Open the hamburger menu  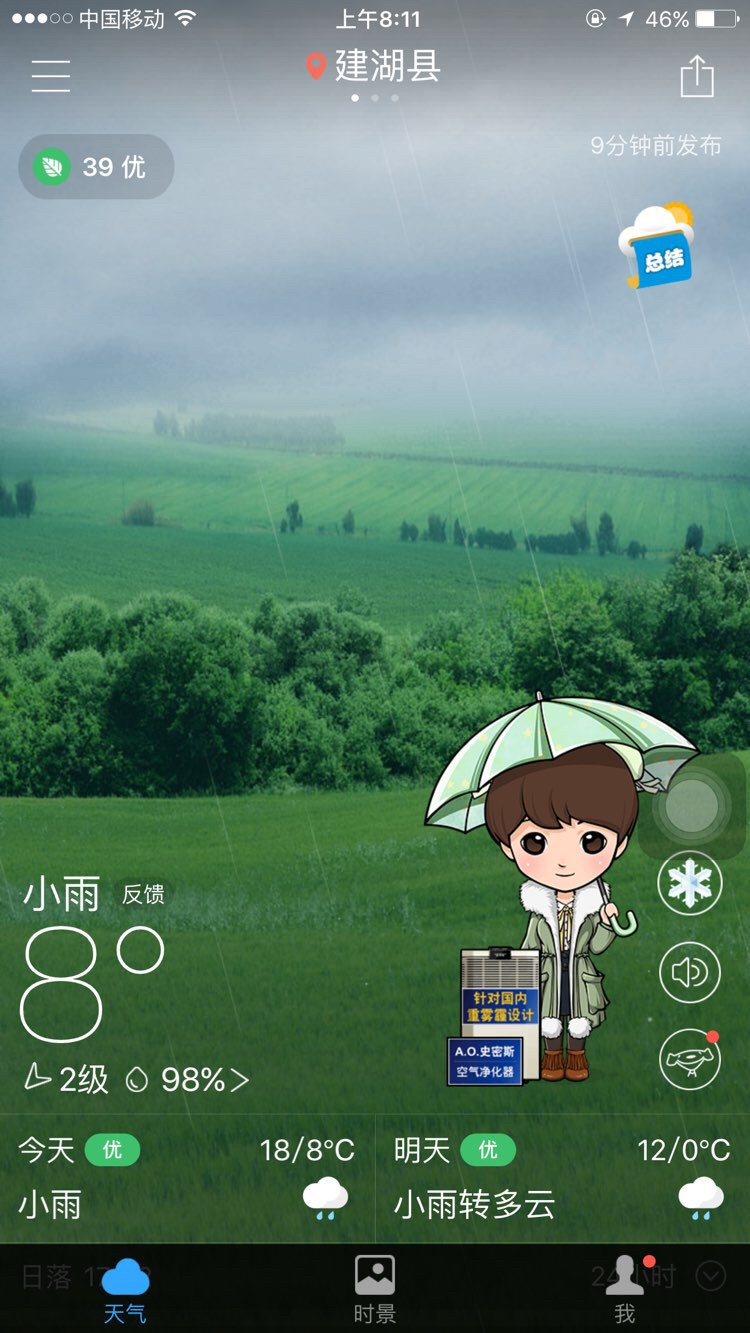click(x=50, y=76)
